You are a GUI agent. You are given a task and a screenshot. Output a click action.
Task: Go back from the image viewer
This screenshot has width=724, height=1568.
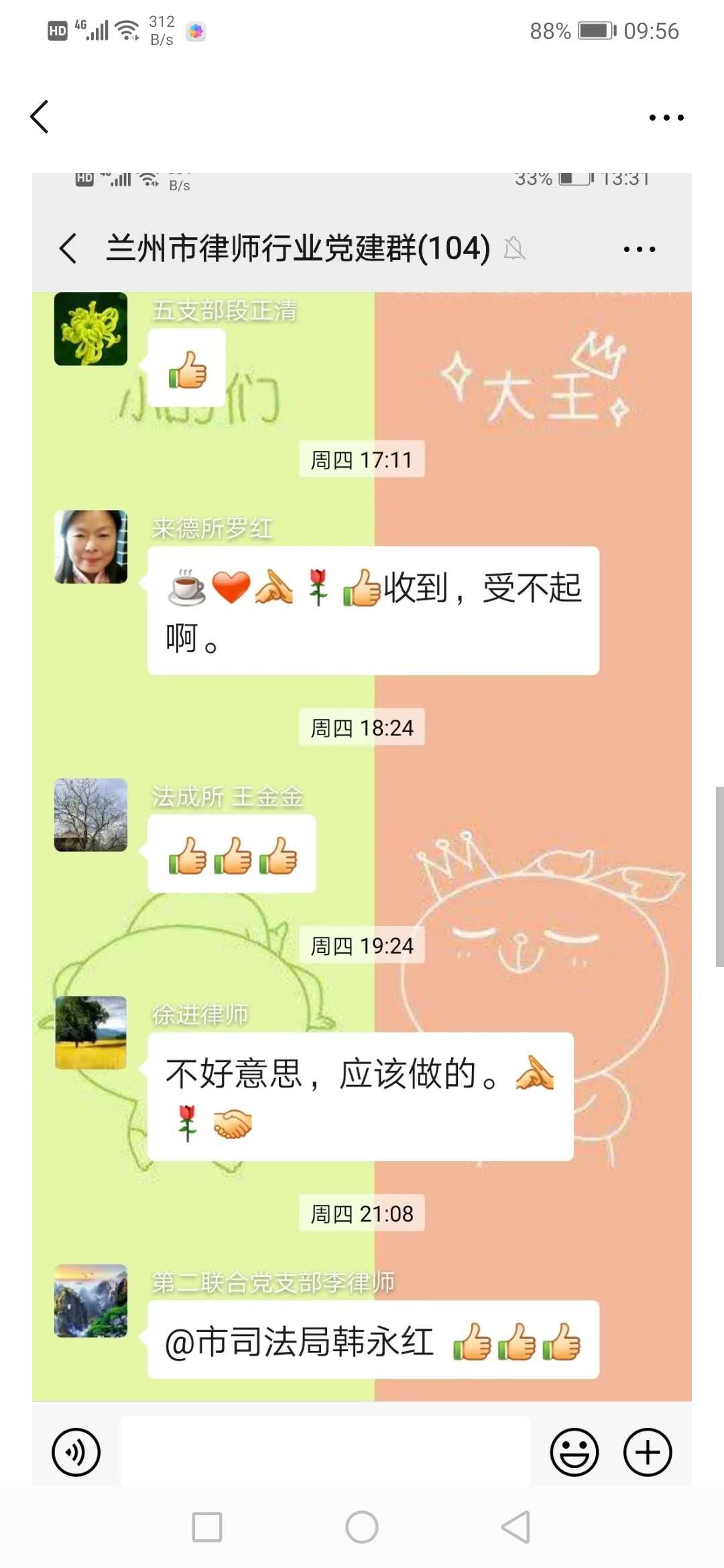[x=40, y=117]
